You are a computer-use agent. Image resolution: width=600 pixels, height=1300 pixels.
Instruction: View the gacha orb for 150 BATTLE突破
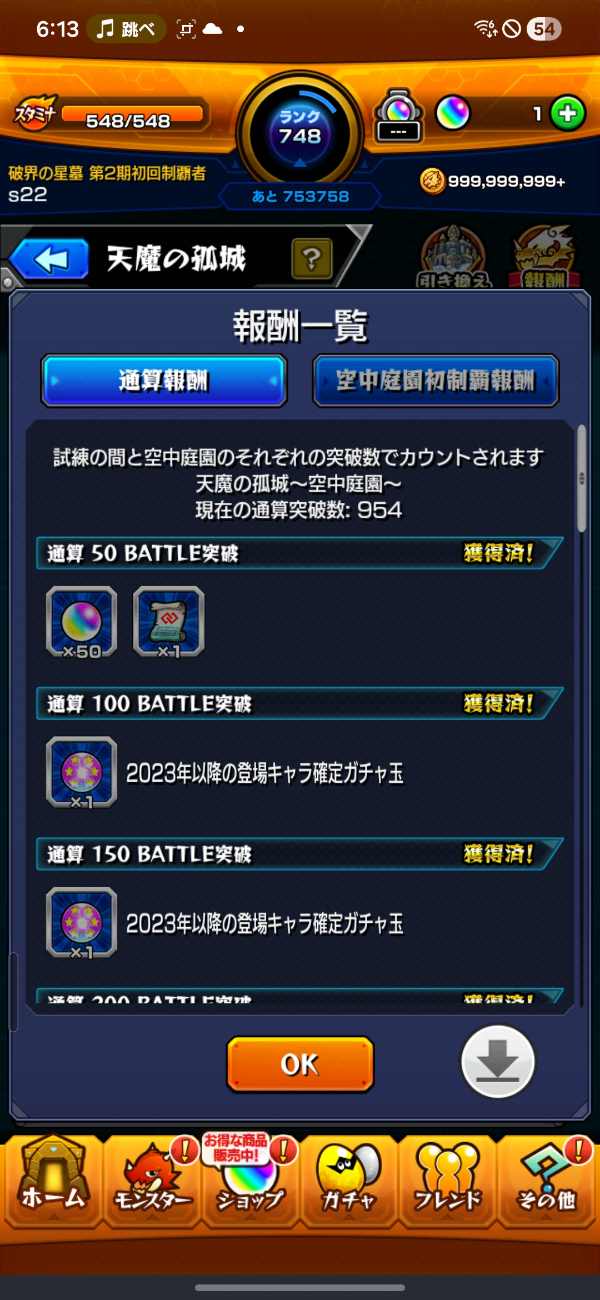point(81,922)
